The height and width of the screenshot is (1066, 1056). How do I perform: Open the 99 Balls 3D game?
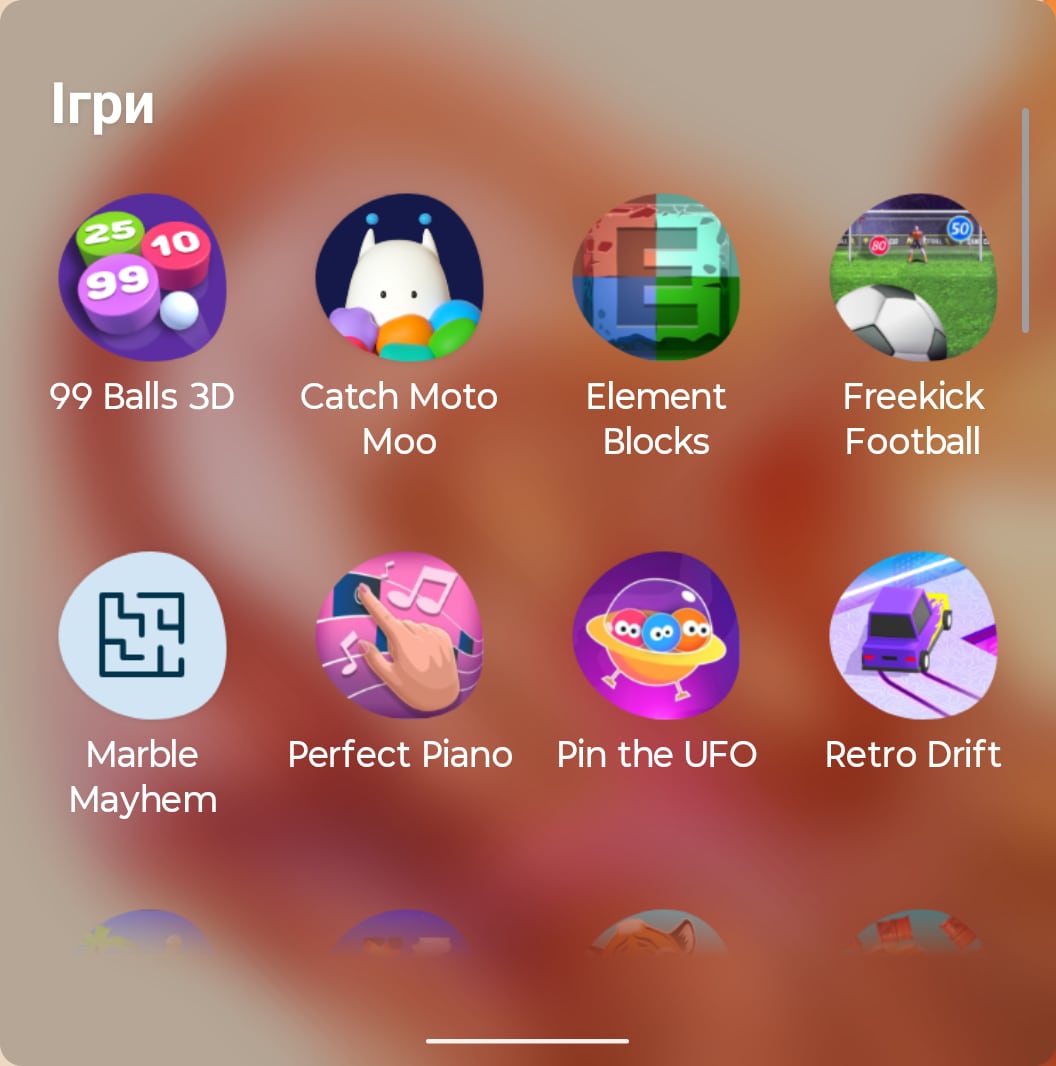142,278
